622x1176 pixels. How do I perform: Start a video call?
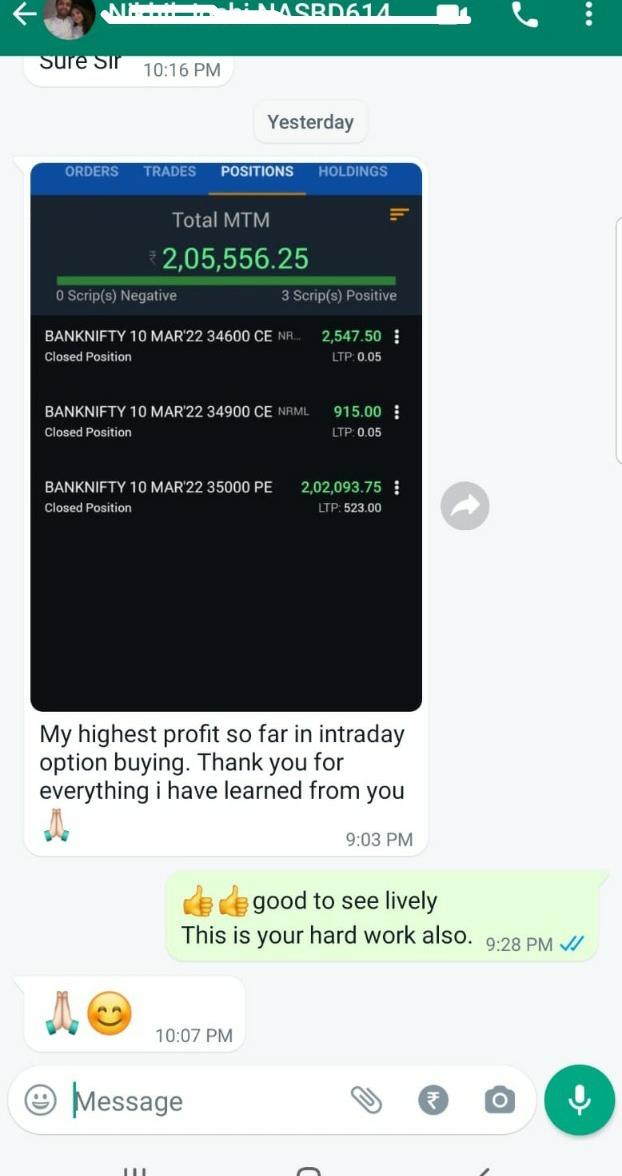pyautogui.click(x=453, y=14)
